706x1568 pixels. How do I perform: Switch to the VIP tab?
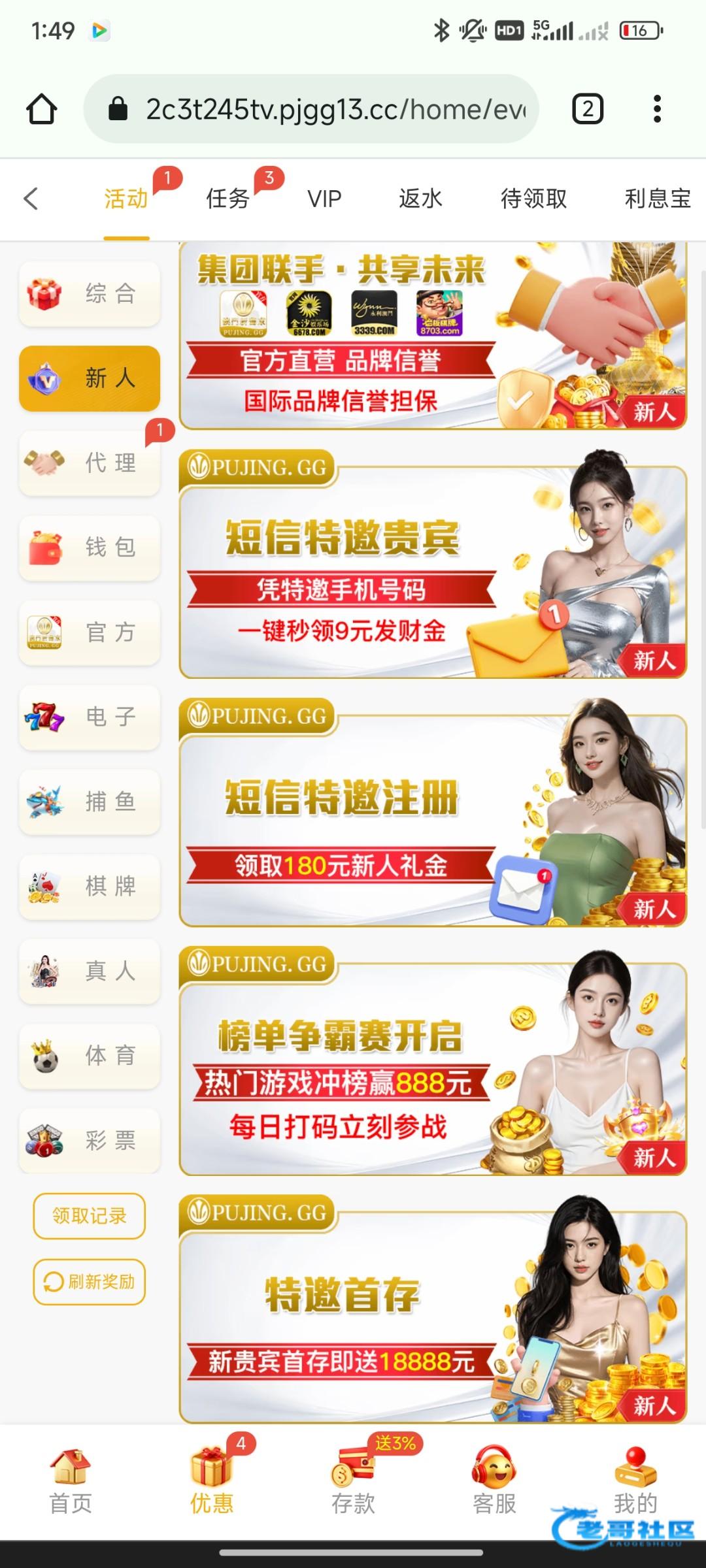[x=324, y=198]
